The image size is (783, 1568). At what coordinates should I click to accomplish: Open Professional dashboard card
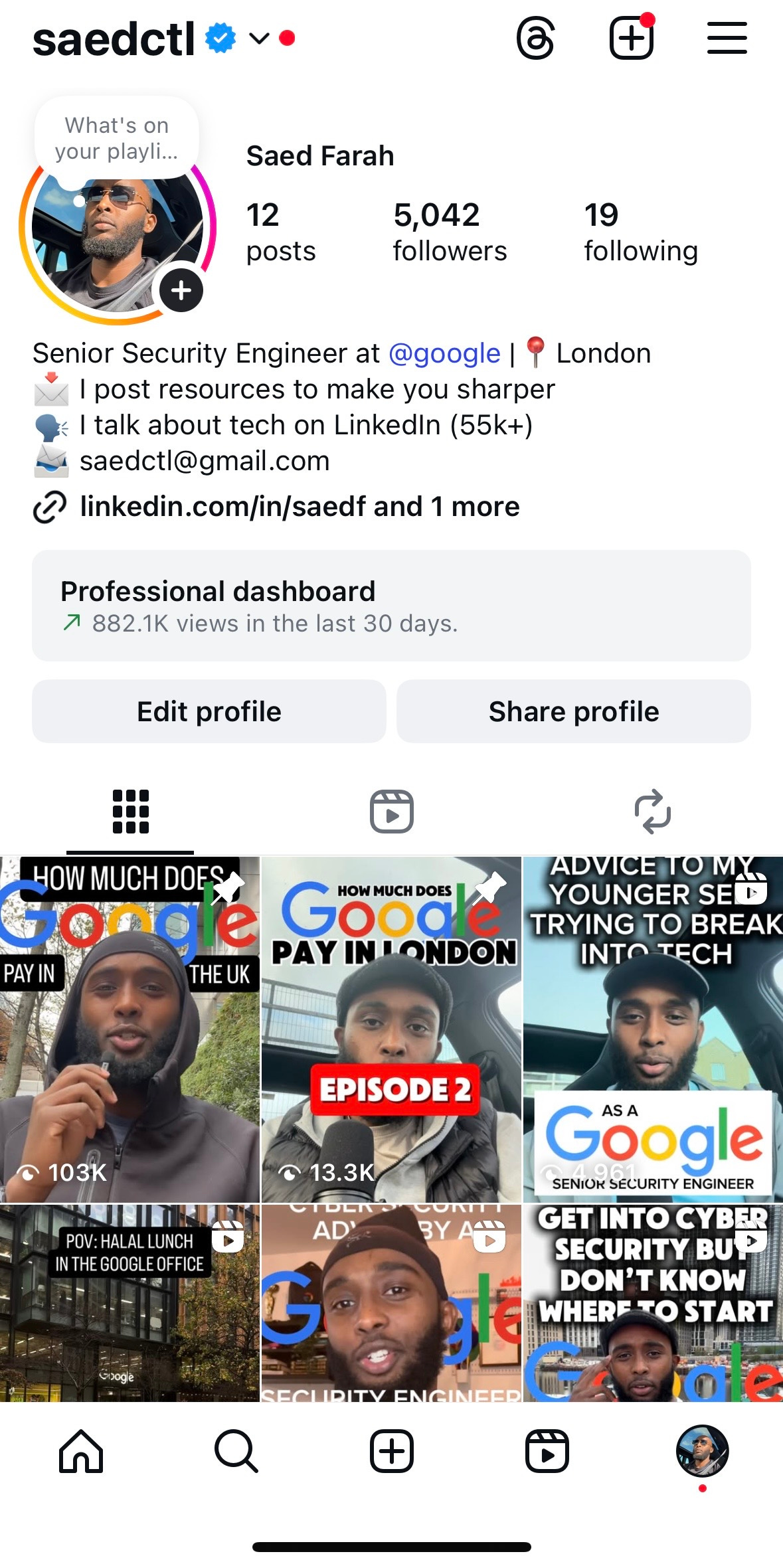391,606
